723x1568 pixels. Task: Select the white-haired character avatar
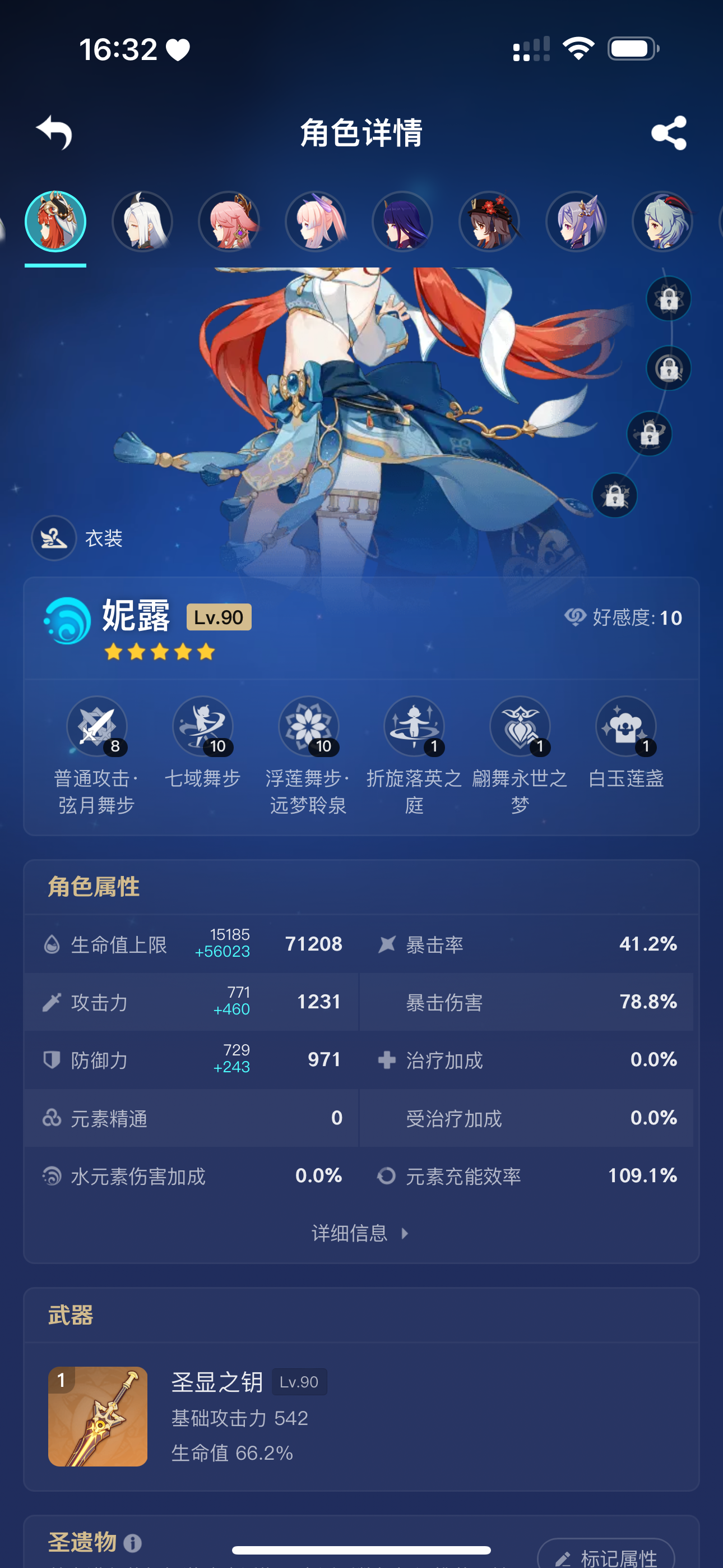pyautogui.click(x=142, y=221)
